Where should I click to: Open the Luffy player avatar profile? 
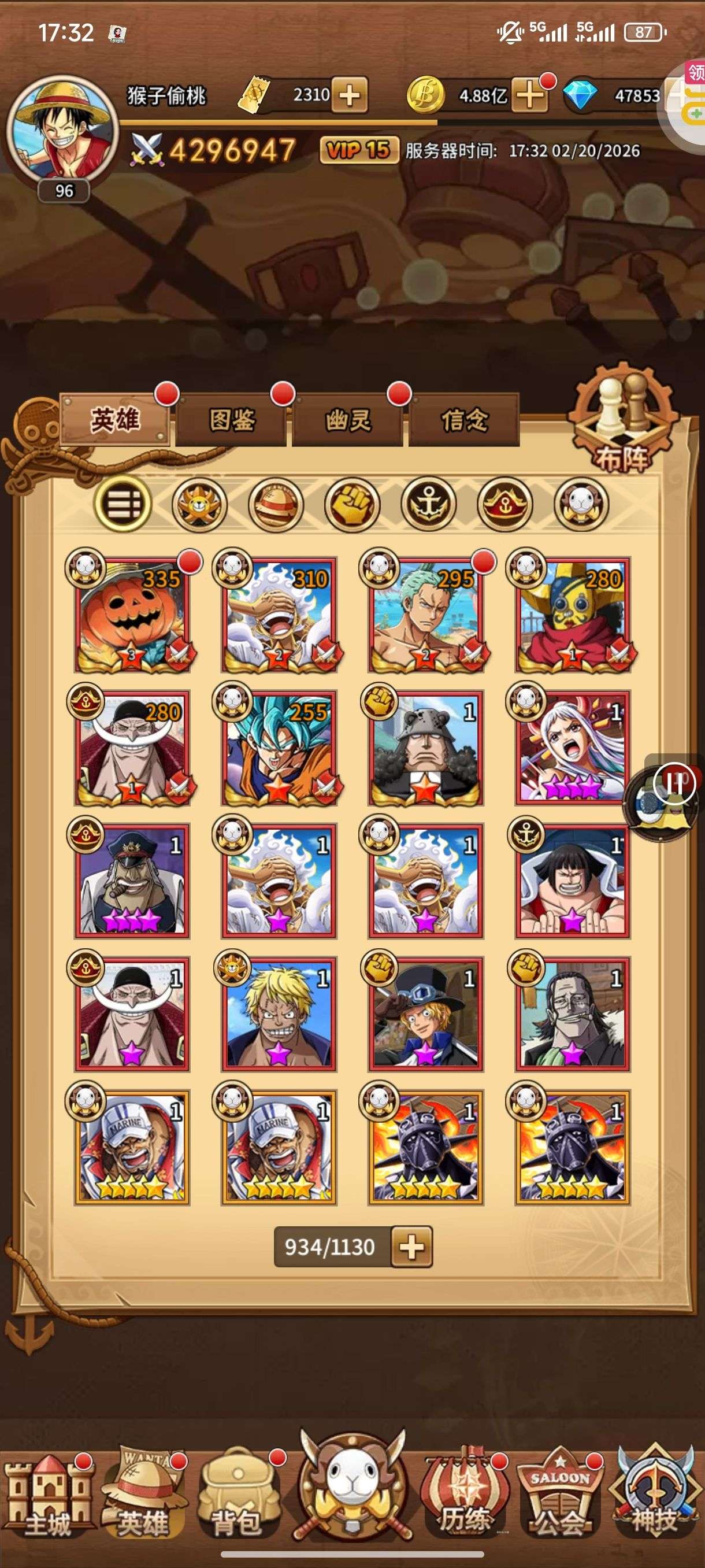62,130
